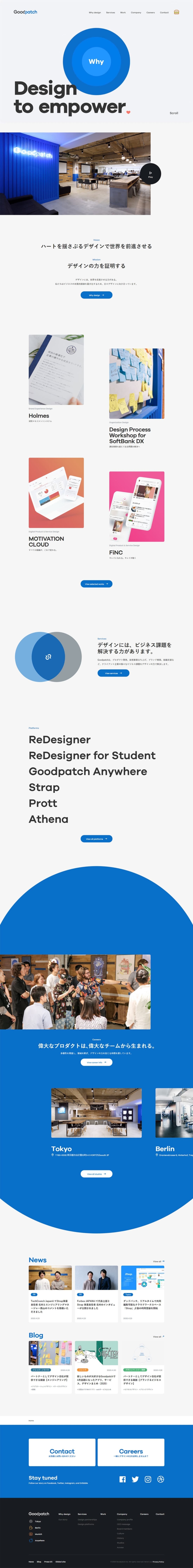Screen dimensions: 193x1568
Task: Open the Strap platform link
Action: click(x=44, y=787)
